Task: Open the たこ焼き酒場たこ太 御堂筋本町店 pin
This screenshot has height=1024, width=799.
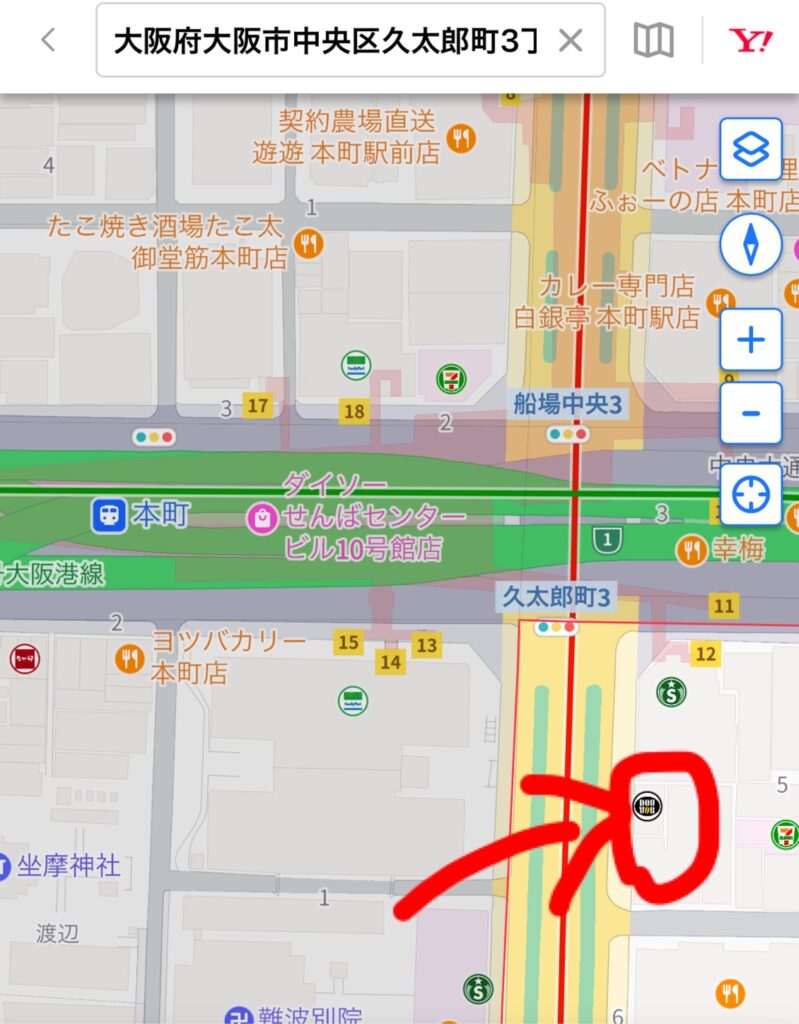Action: (x=309, y=243)
